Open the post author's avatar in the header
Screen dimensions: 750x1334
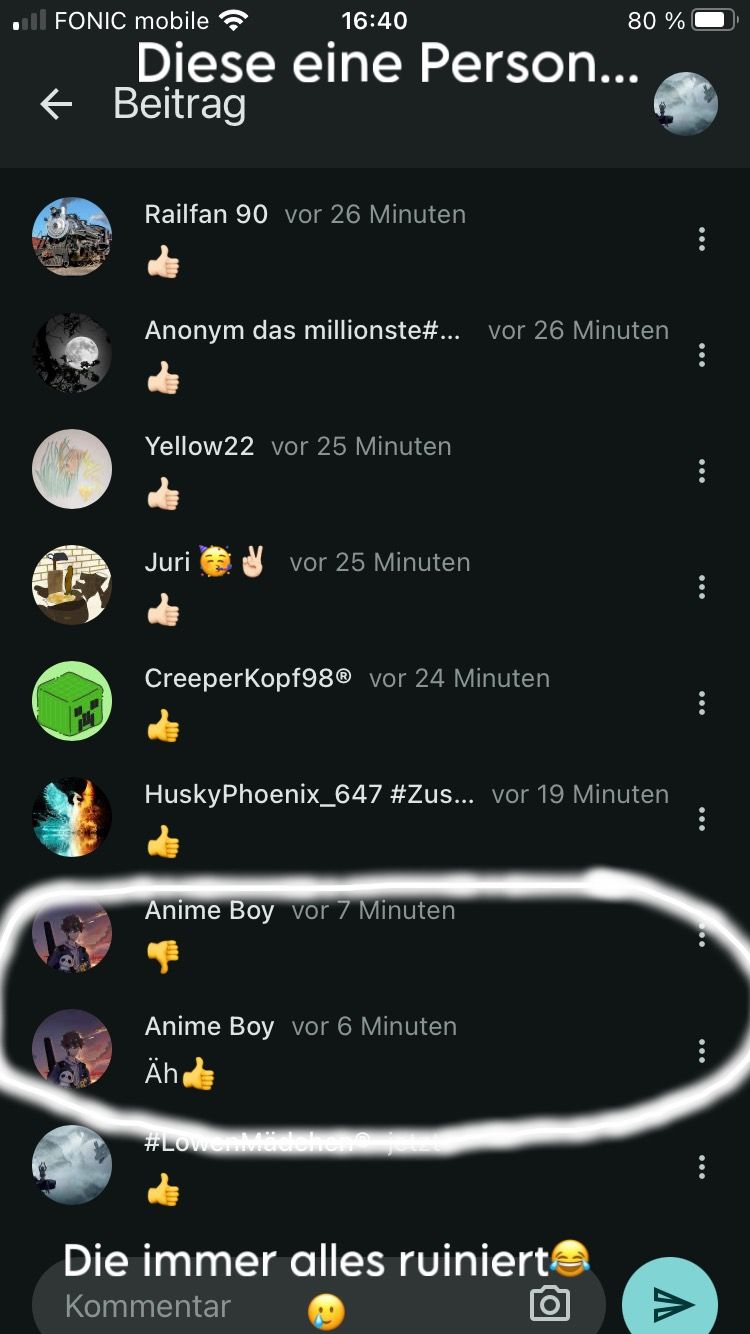pyautogui.click(x=685, y=104)
